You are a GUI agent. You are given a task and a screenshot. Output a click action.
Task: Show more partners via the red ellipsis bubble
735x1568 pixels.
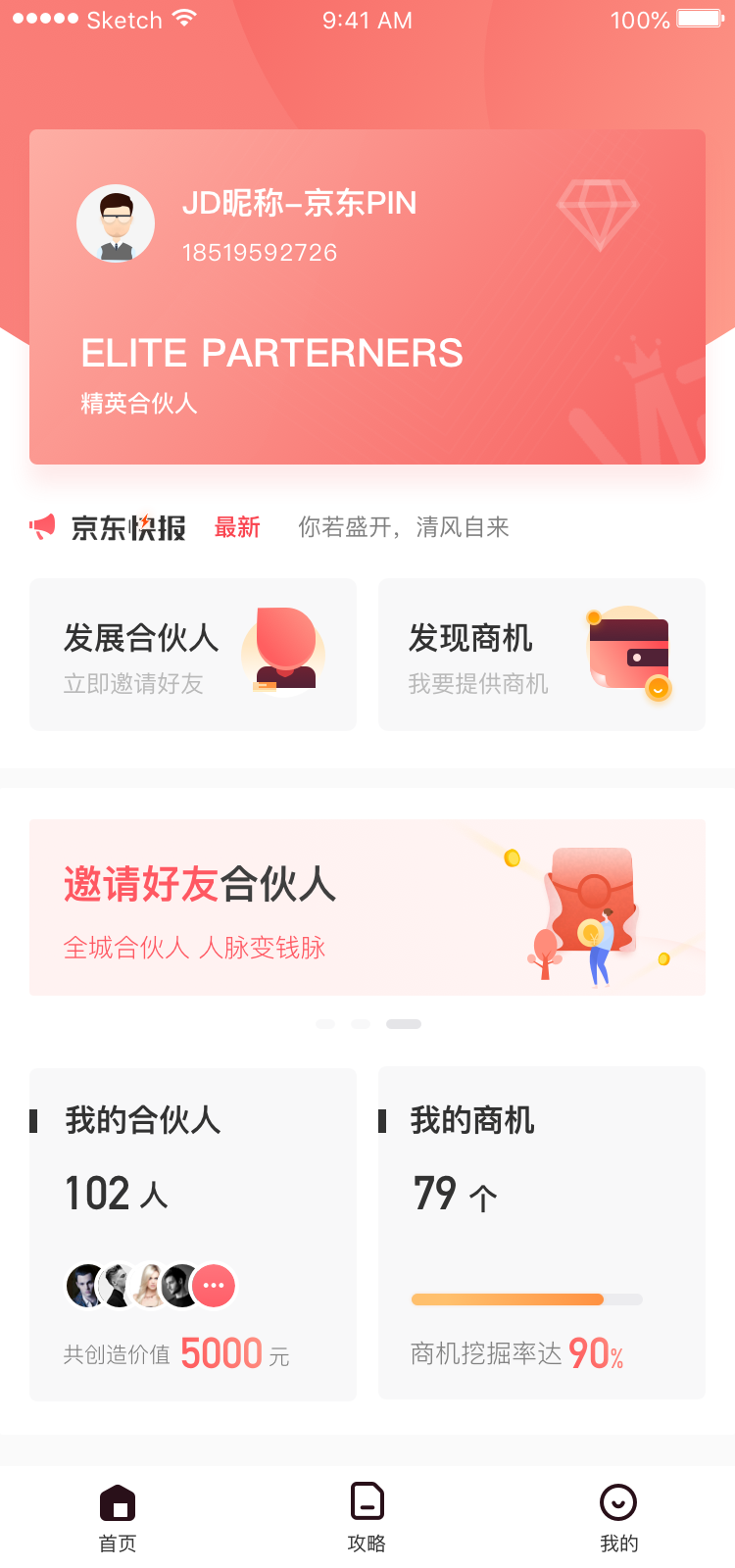click(214, 1286)
